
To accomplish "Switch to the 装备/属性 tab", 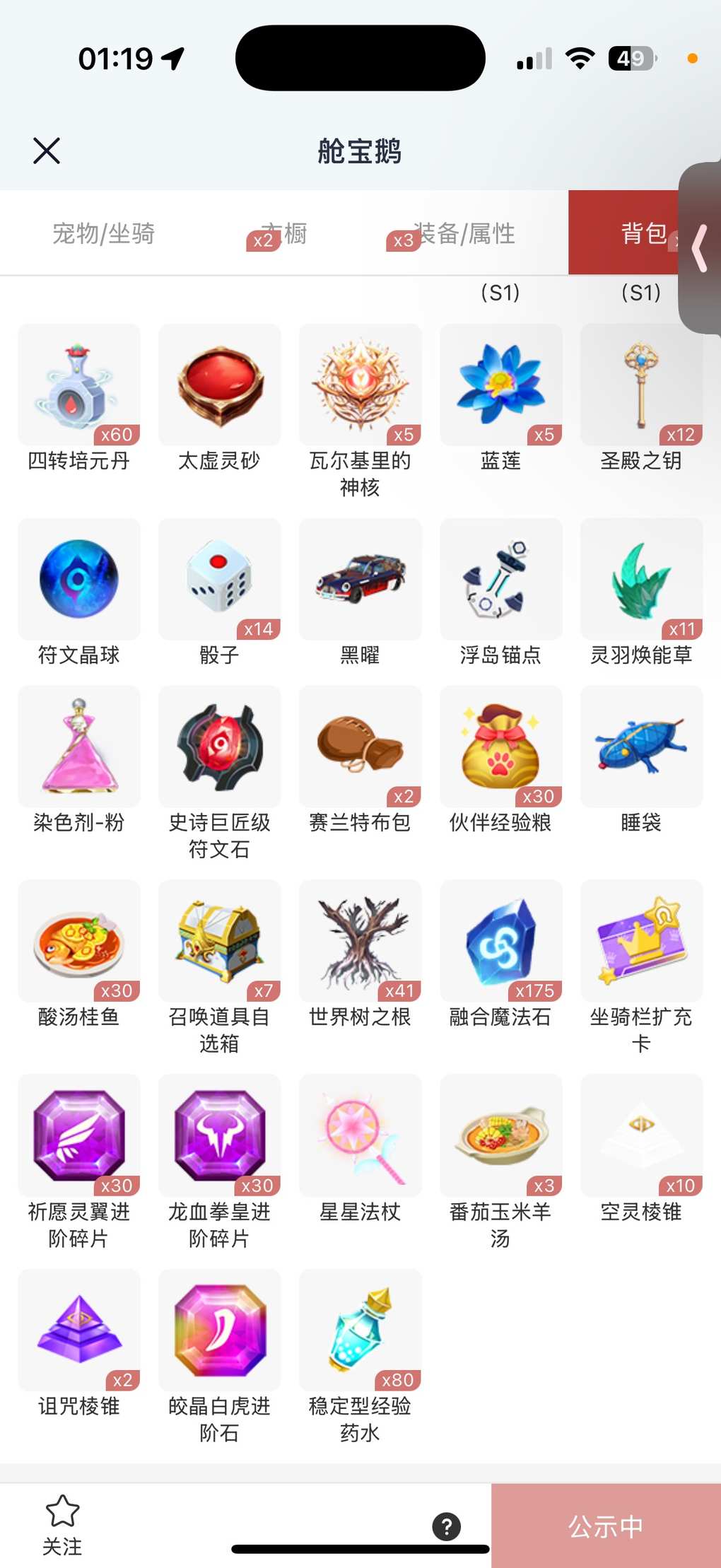I will (464, 233).
